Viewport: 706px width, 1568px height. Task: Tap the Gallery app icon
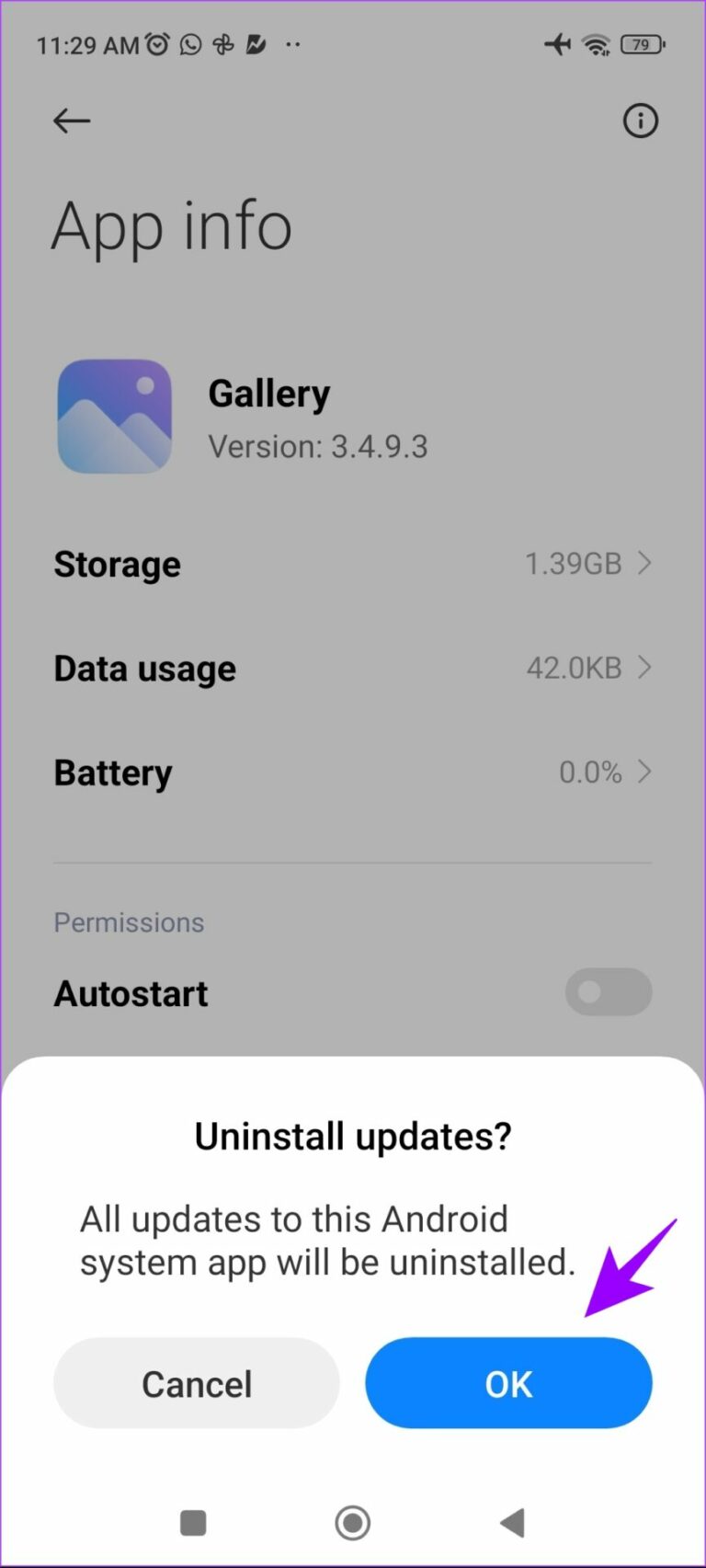click(114, 416)
